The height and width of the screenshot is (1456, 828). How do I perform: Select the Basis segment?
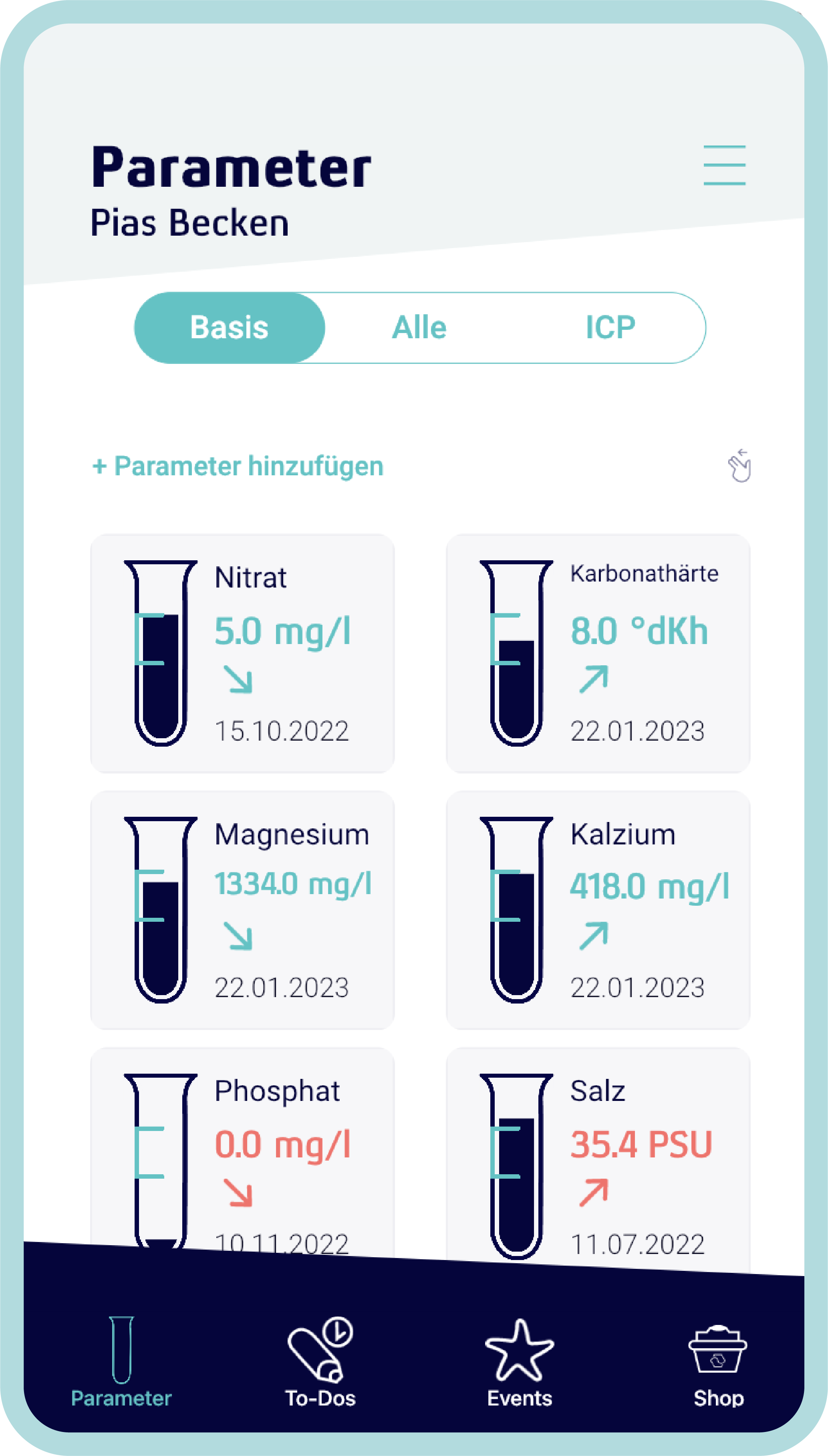(x=229, y=328)
